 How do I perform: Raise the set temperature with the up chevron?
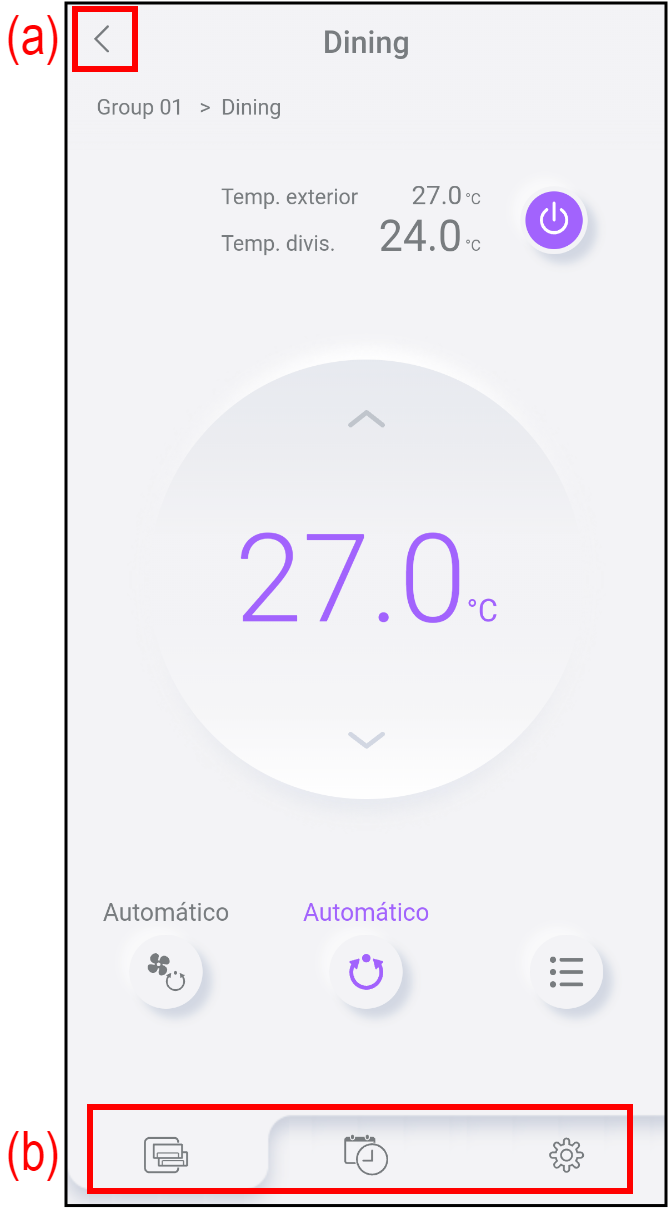coord(366,419)
